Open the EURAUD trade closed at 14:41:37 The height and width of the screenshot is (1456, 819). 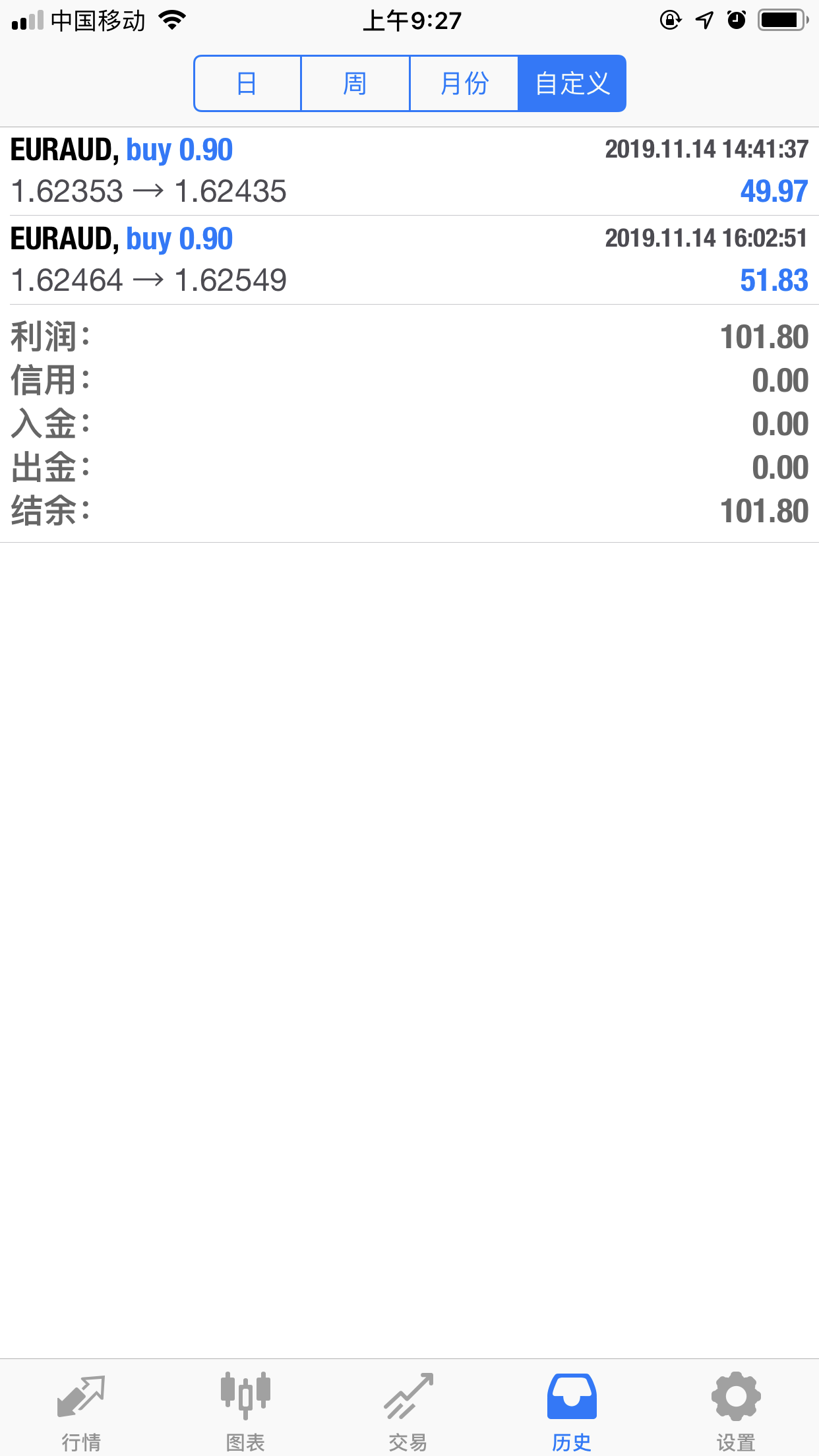pos(409,171)
